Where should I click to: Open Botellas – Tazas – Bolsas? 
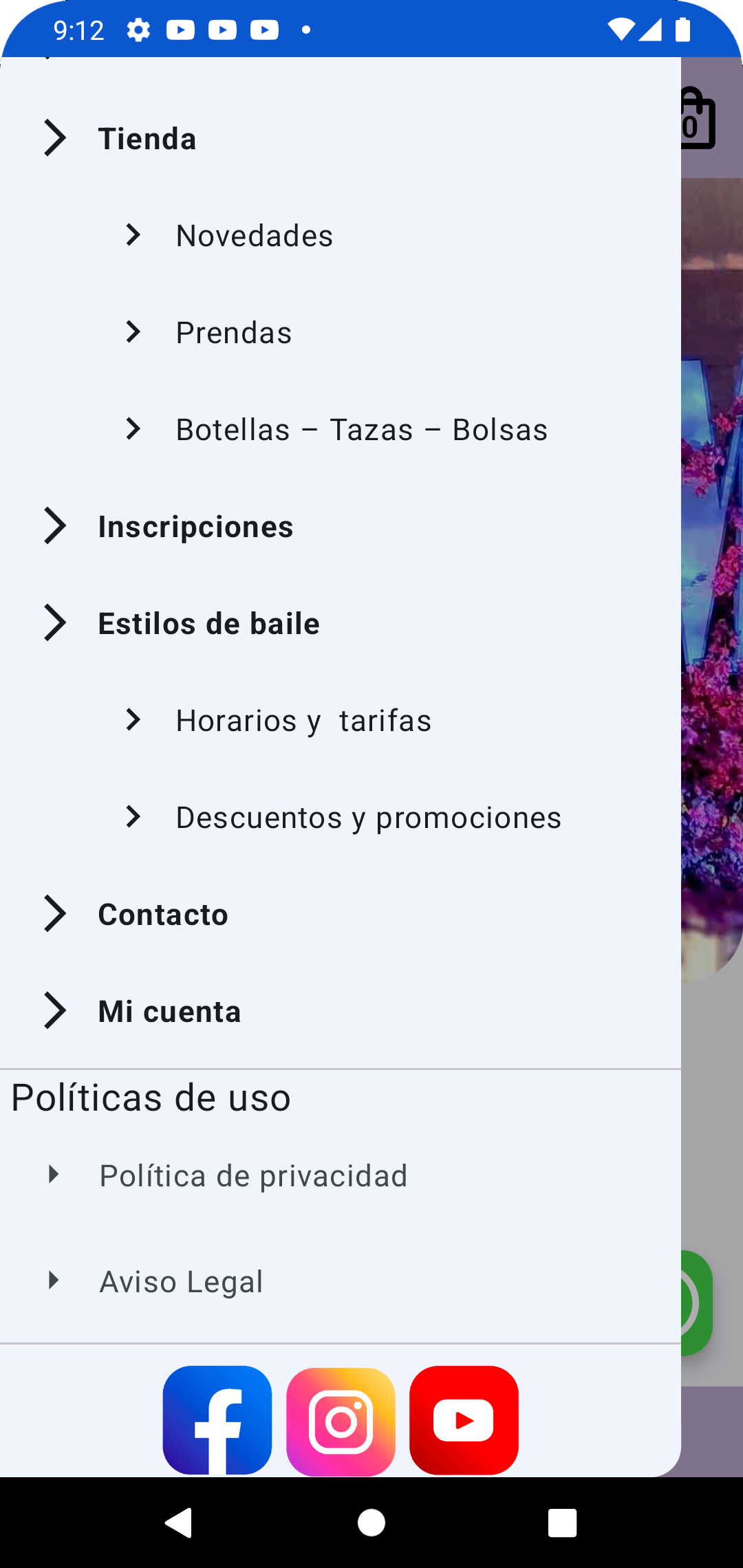tap(361, 430)
